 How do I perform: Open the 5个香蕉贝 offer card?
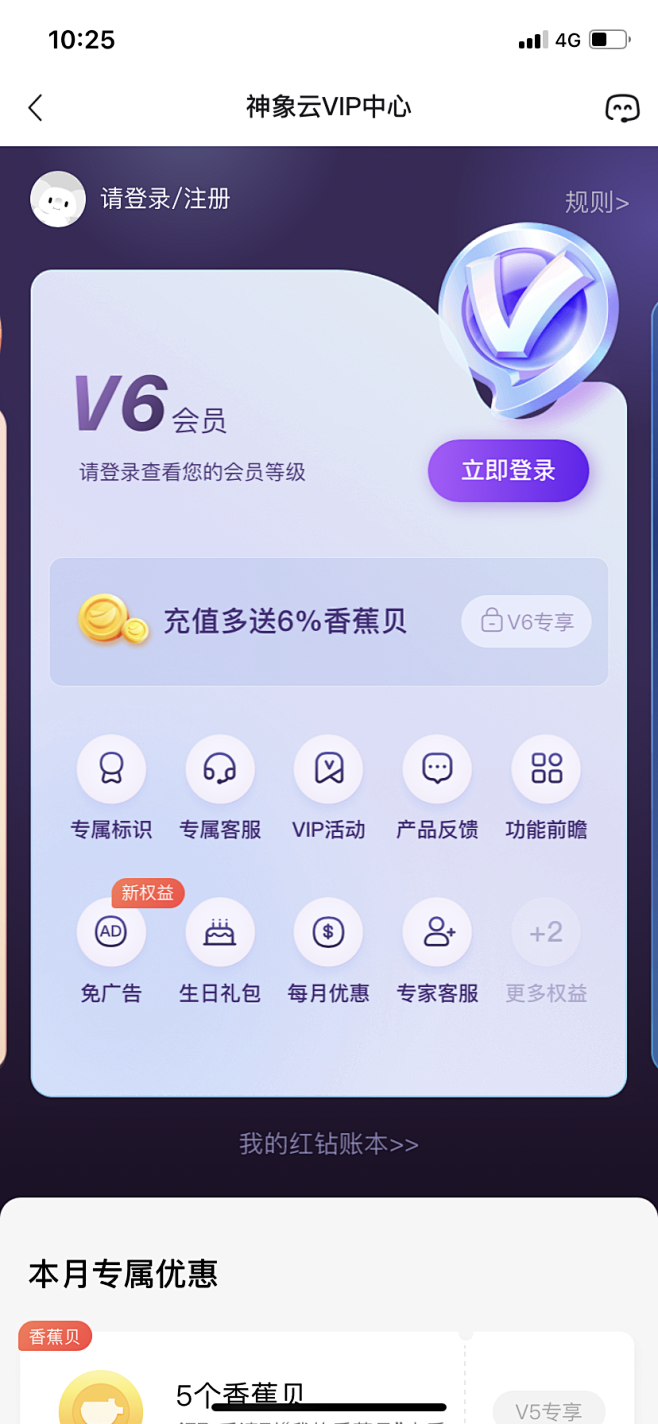(240, 1392)
